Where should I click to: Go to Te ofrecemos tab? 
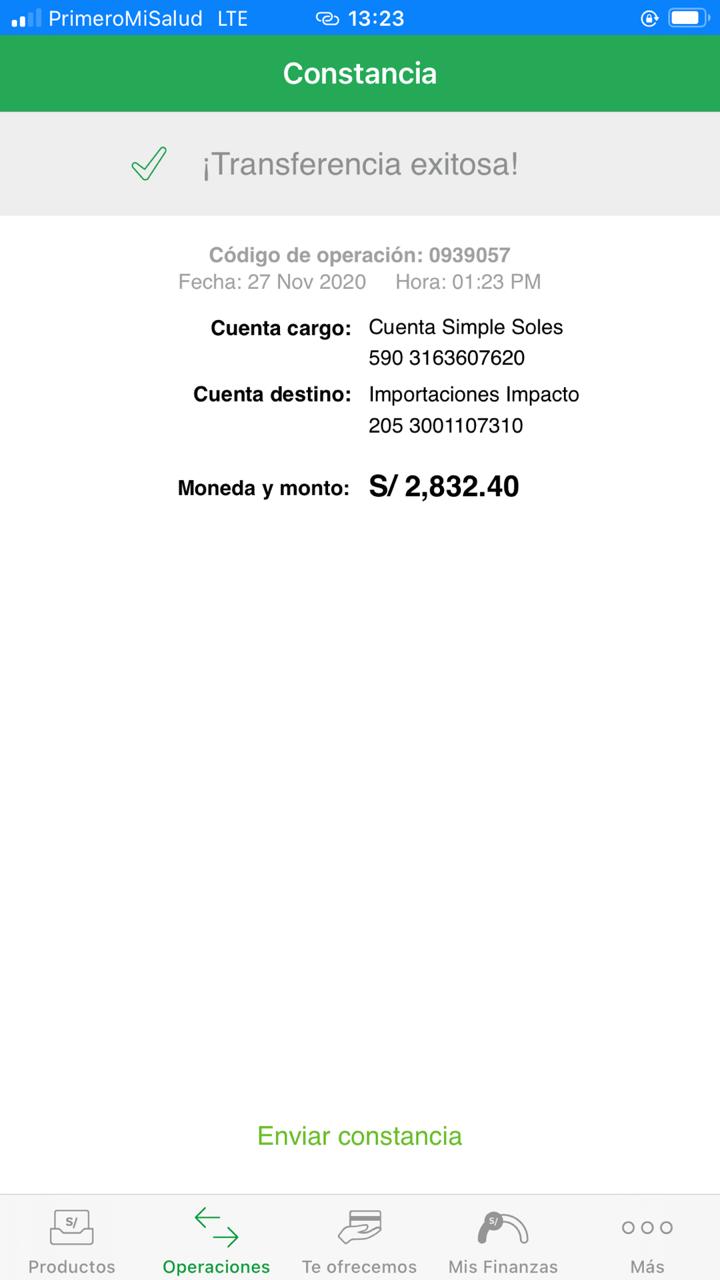point(360,1239)
